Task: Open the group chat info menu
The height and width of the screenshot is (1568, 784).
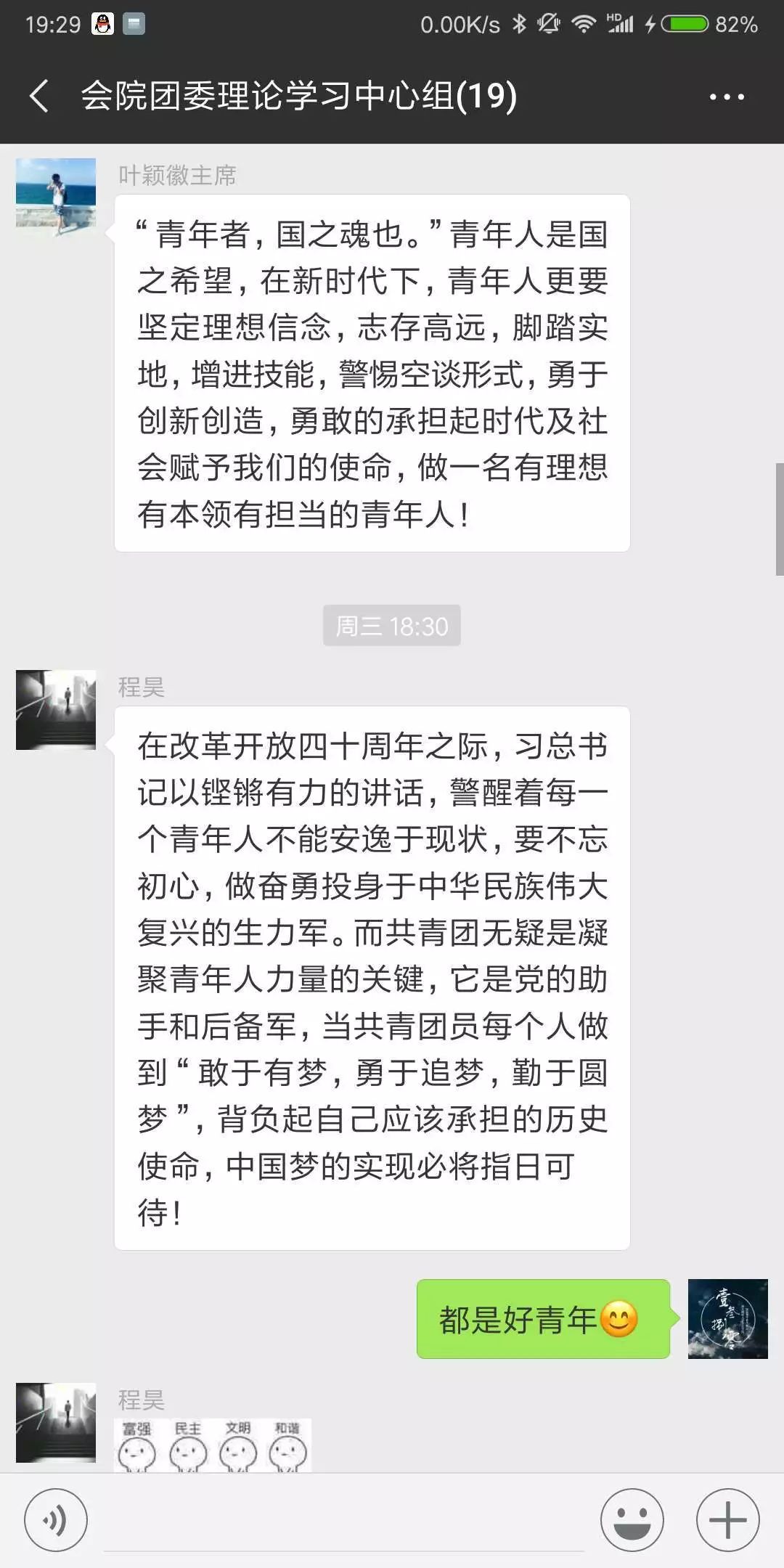Action: click(727, 97)
